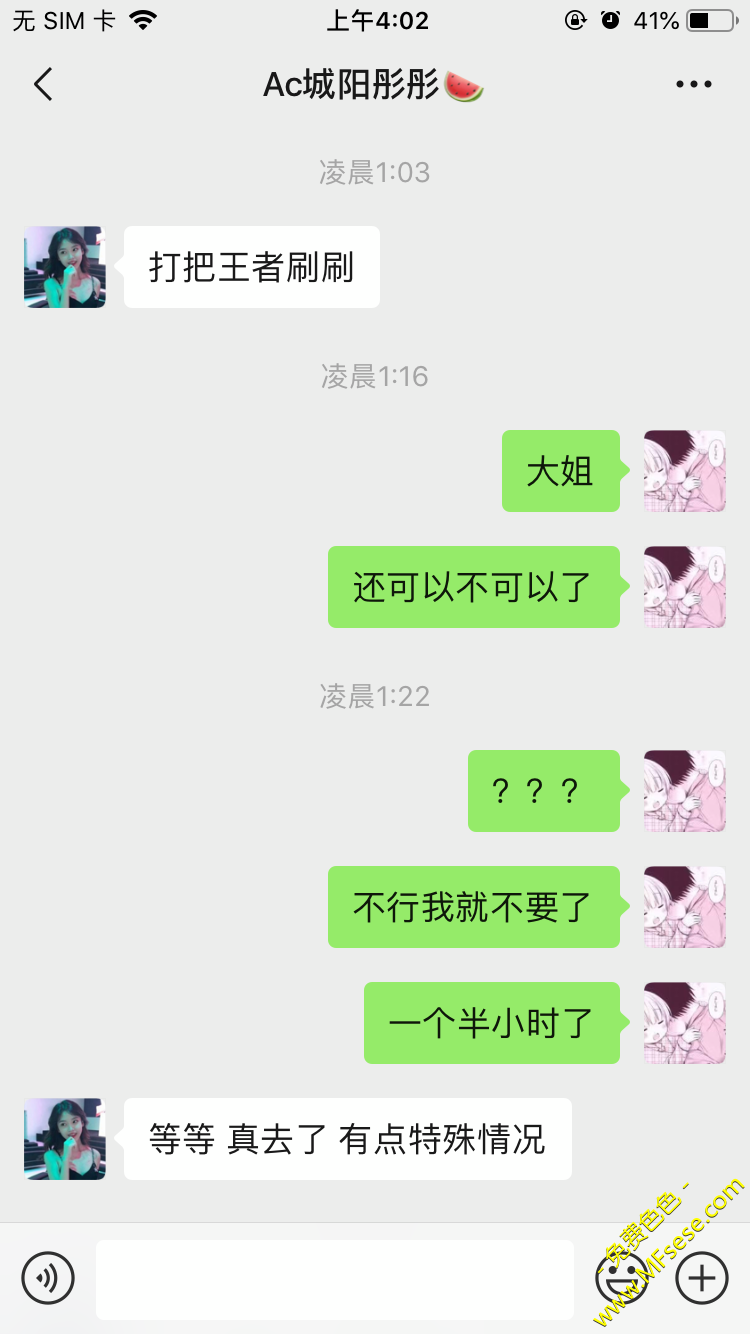This screenshot has width=750, height=1334.
Task: Open the three-dot chat info menu
Action: (693, 85)
